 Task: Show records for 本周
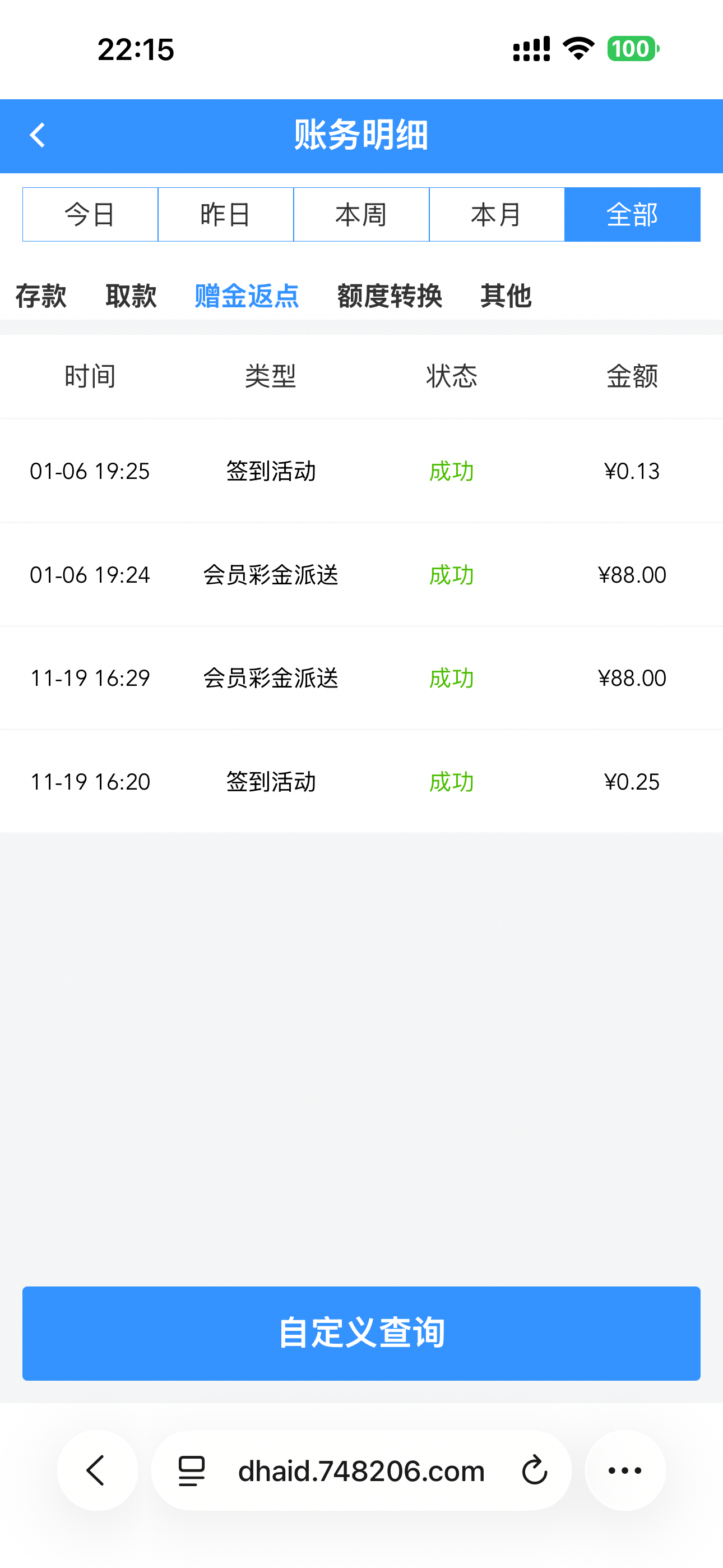click(x=361, y=215)
